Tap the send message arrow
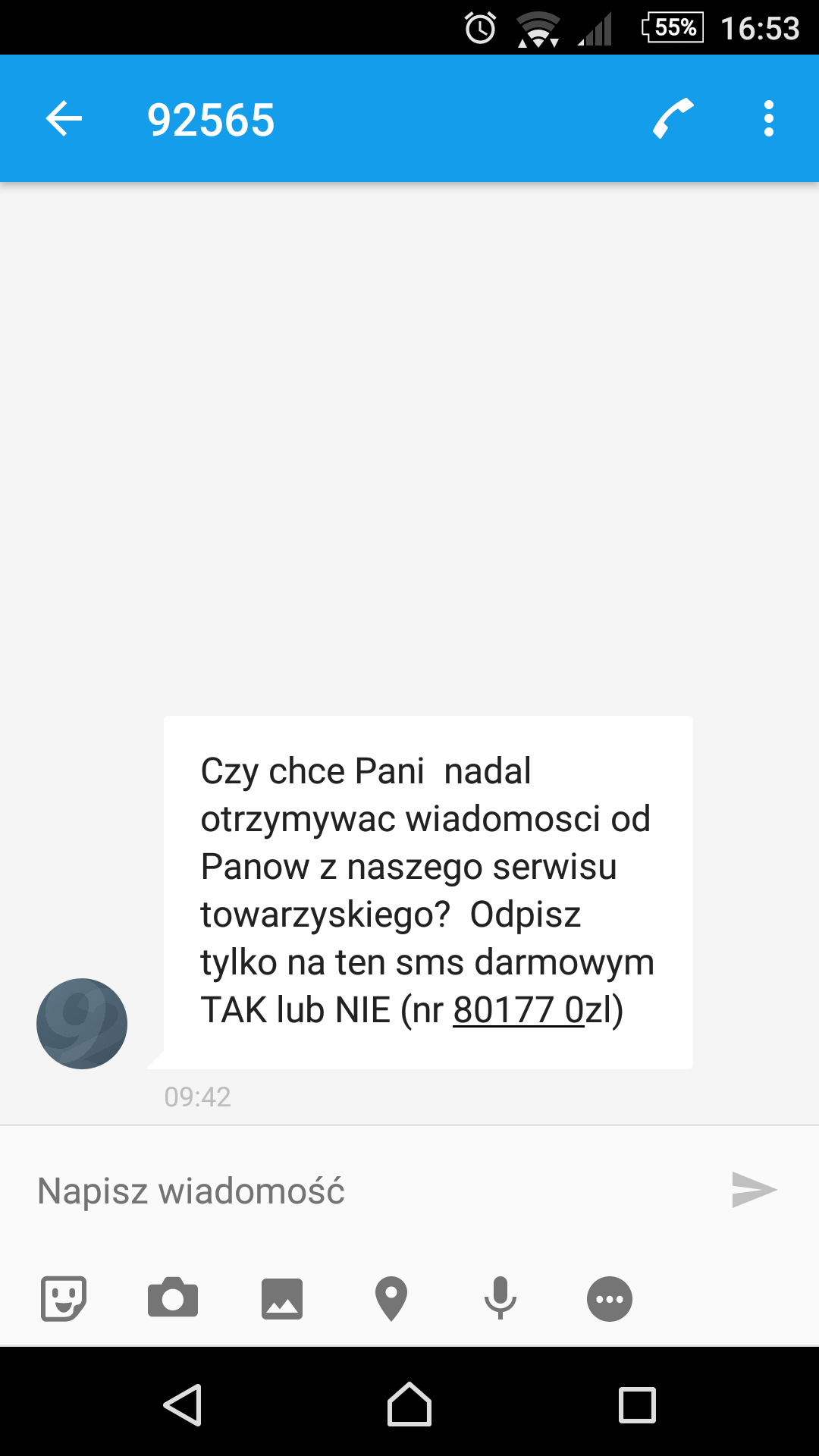The image size is (819, 1456). coord(754,1190)
